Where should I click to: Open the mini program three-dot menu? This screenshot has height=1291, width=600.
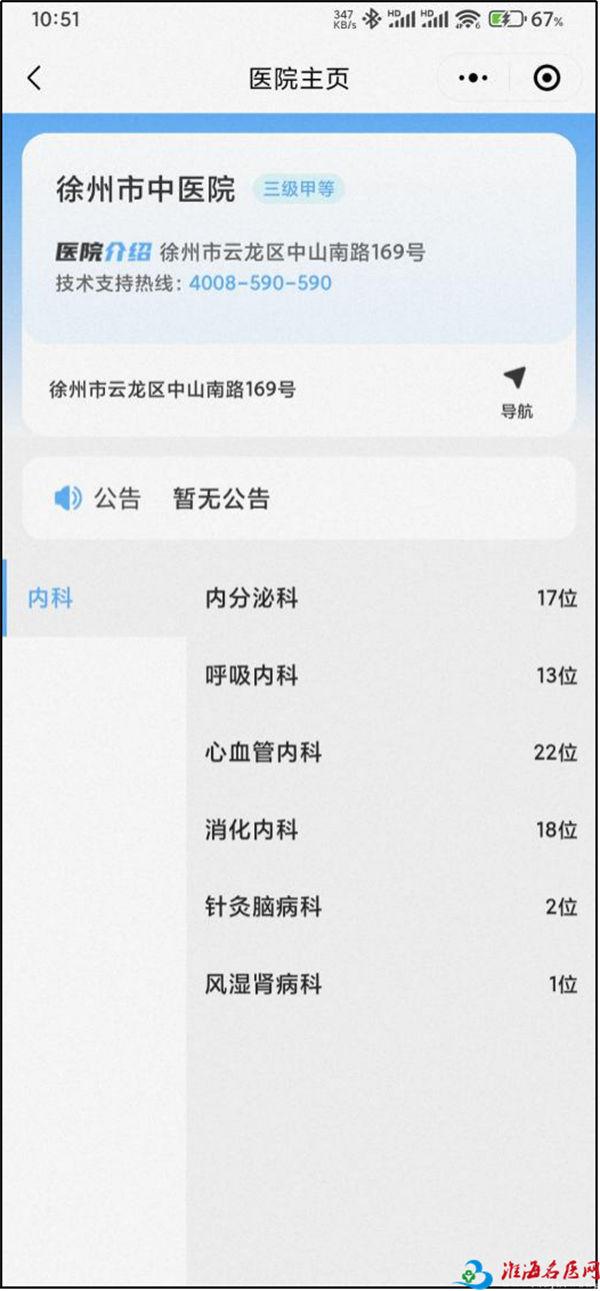click(x=473, y=78)
